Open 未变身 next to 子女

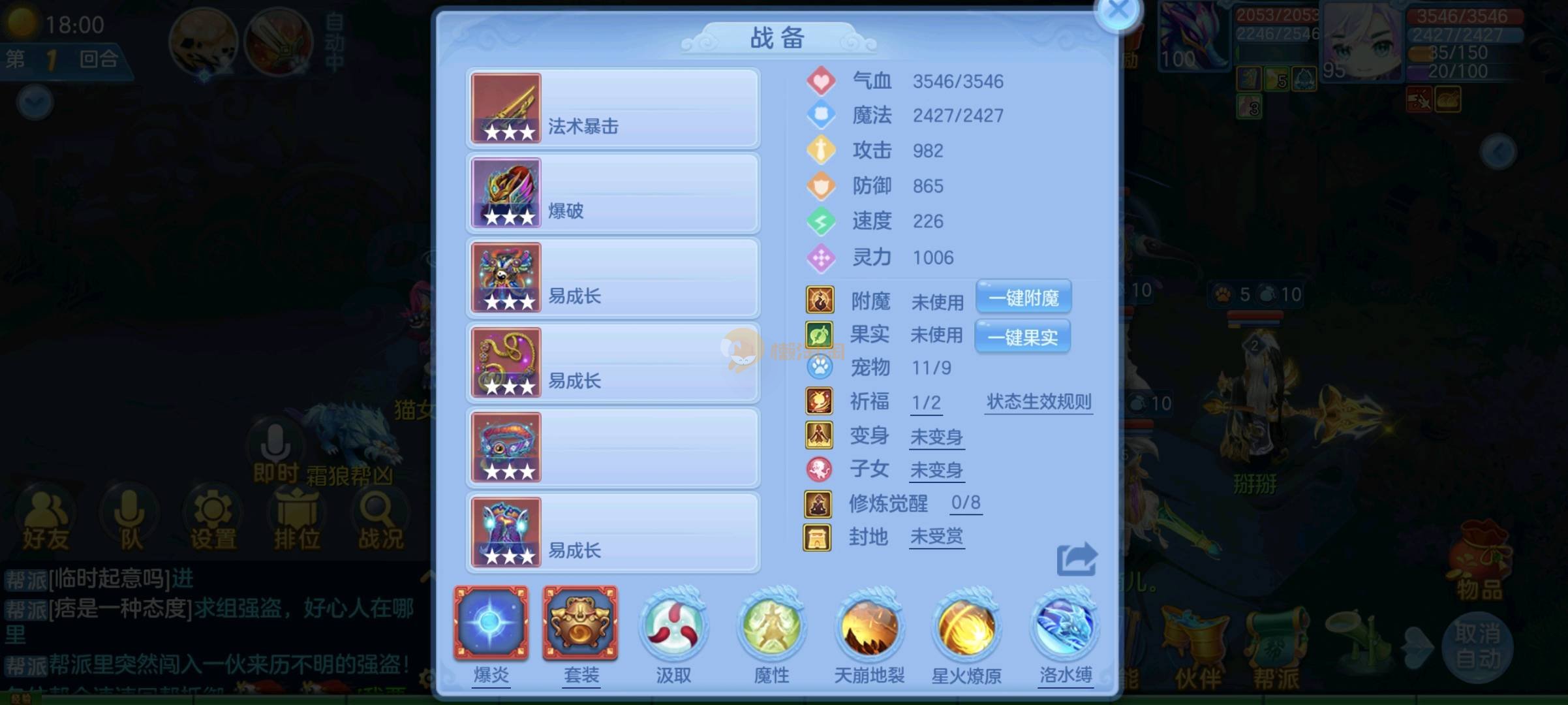click(936, 470)
